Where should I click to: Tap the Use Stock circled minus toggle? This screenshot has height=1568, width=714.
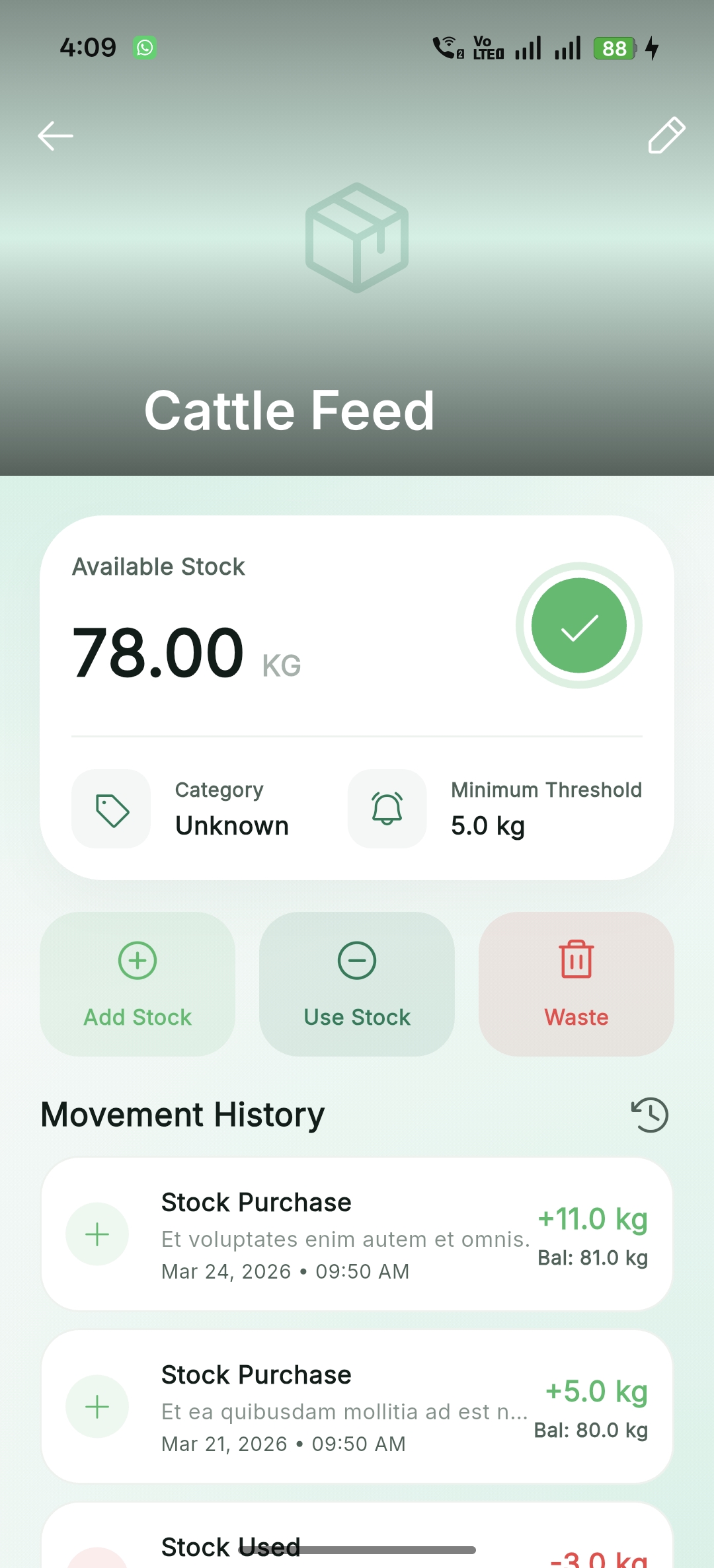pos(356,961)
